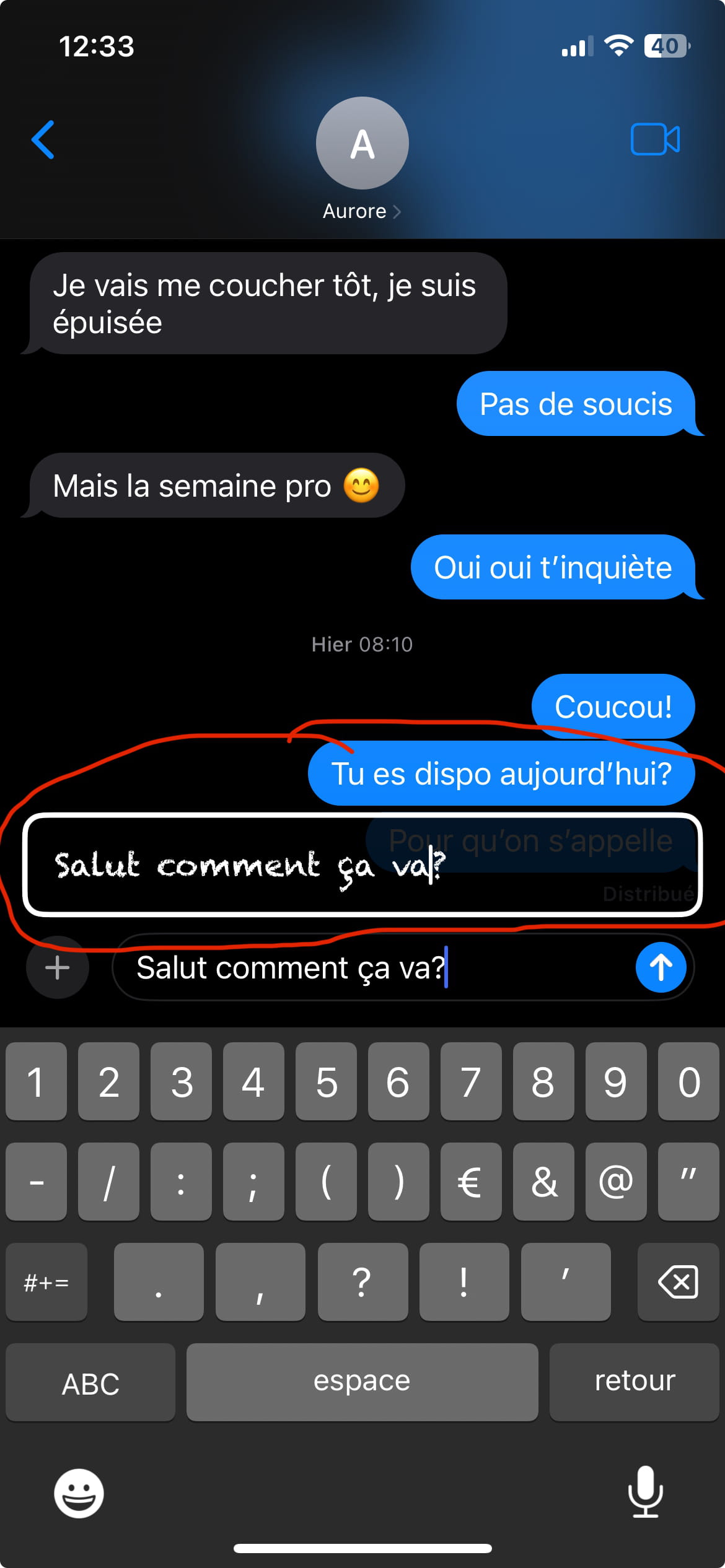Focus the message text field

coord(372,967)
